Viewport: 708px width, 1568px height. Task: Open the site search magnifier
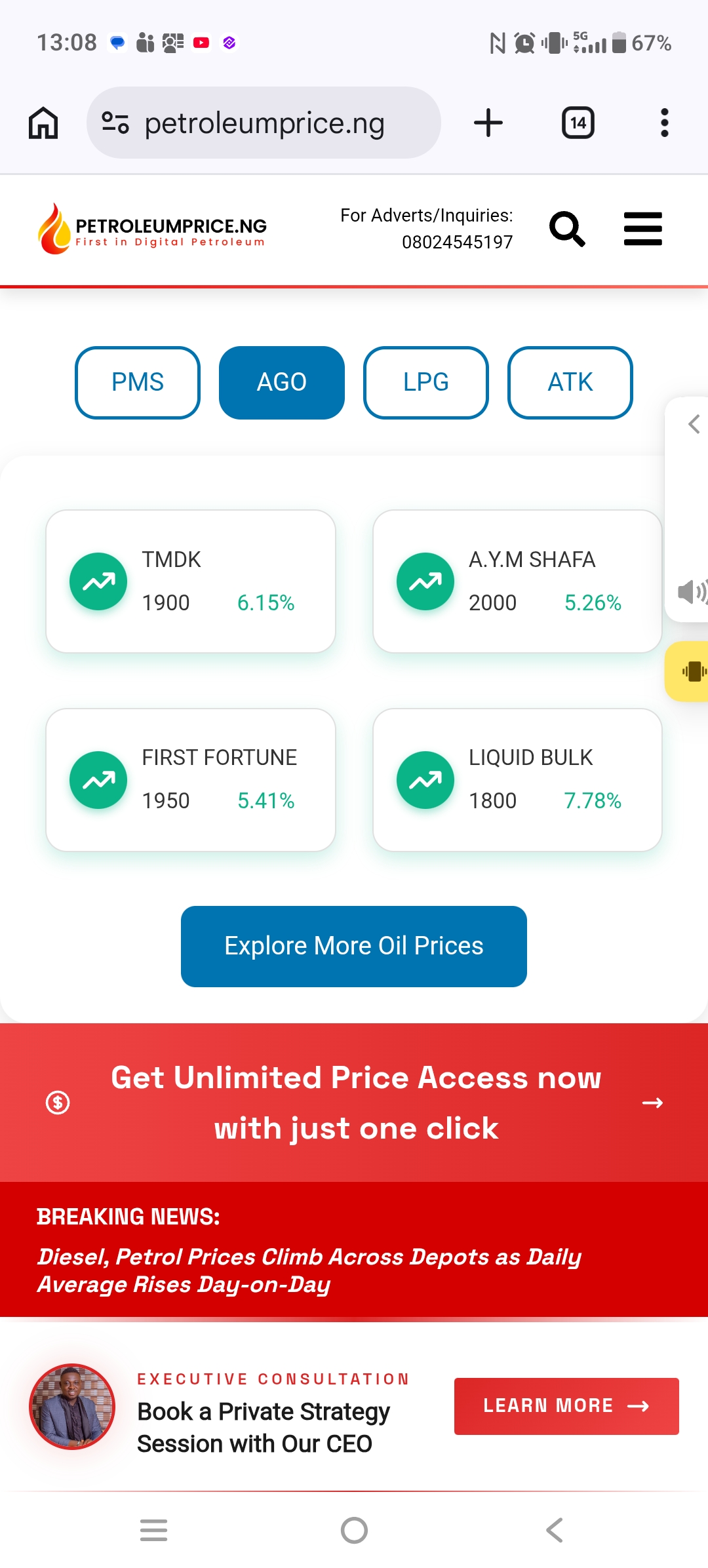pyautogui.click(x=567, y=229)
